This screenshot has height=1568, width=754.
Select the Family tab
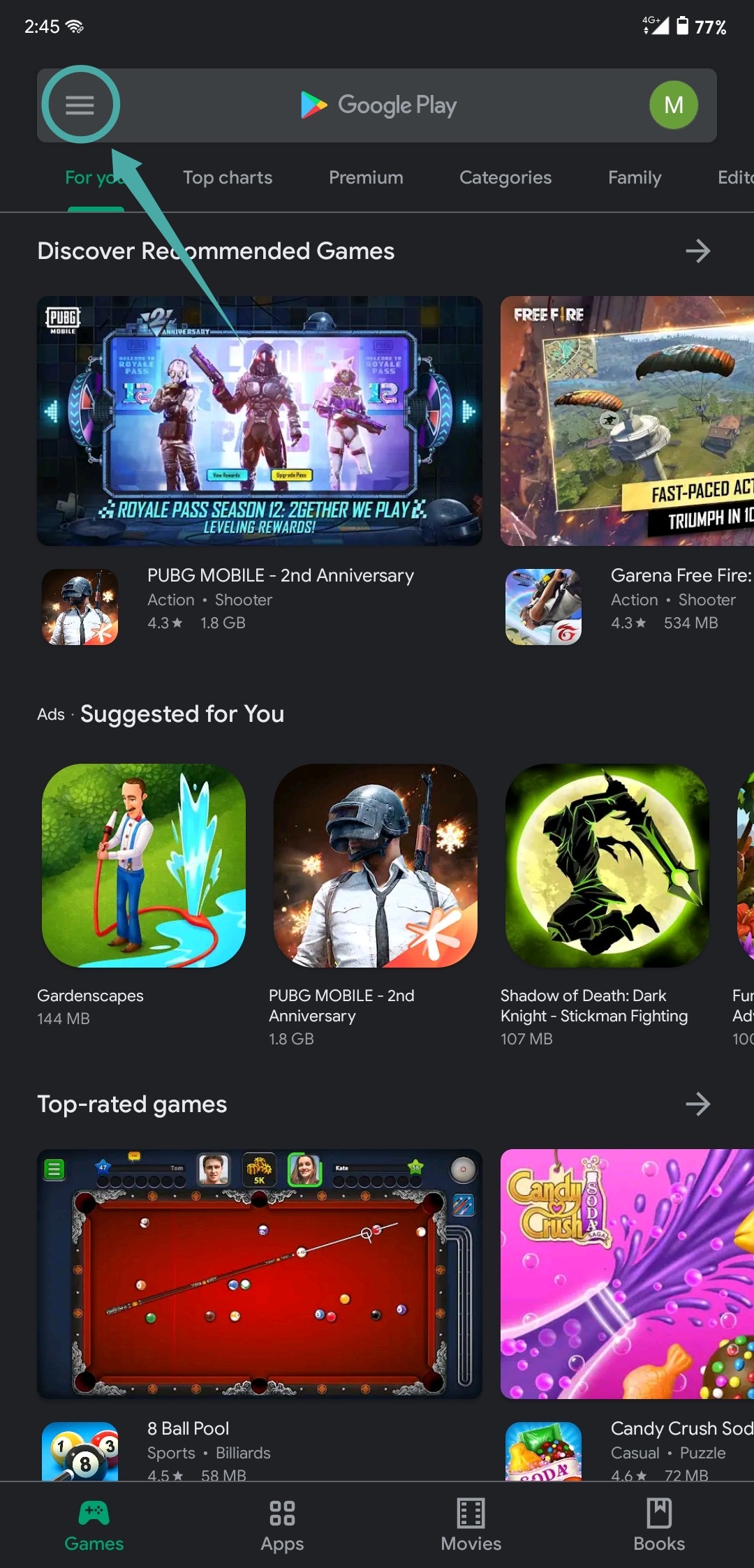tap(634, 178)
